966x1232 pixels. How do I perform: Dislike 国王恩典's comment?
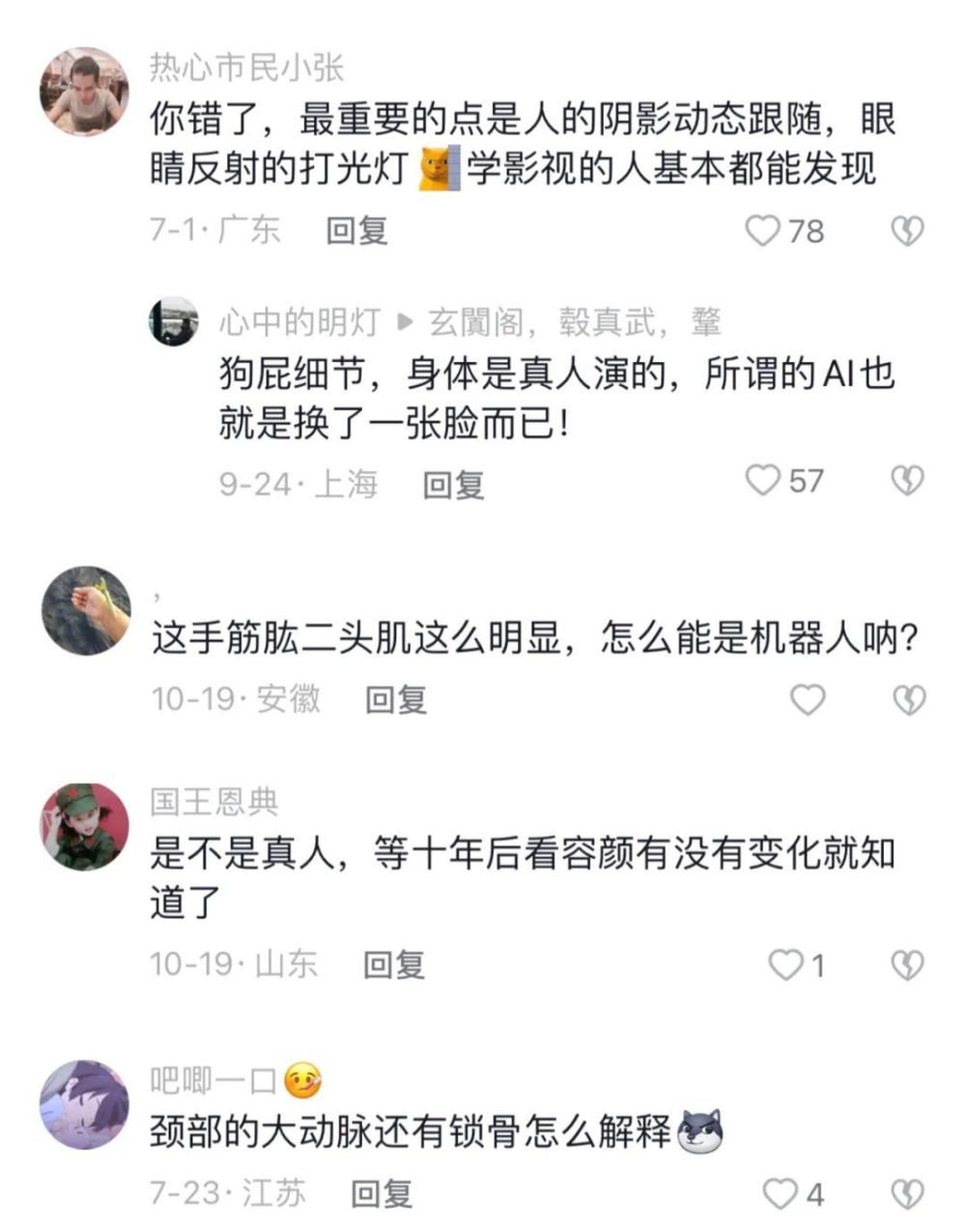coord(908,965)
